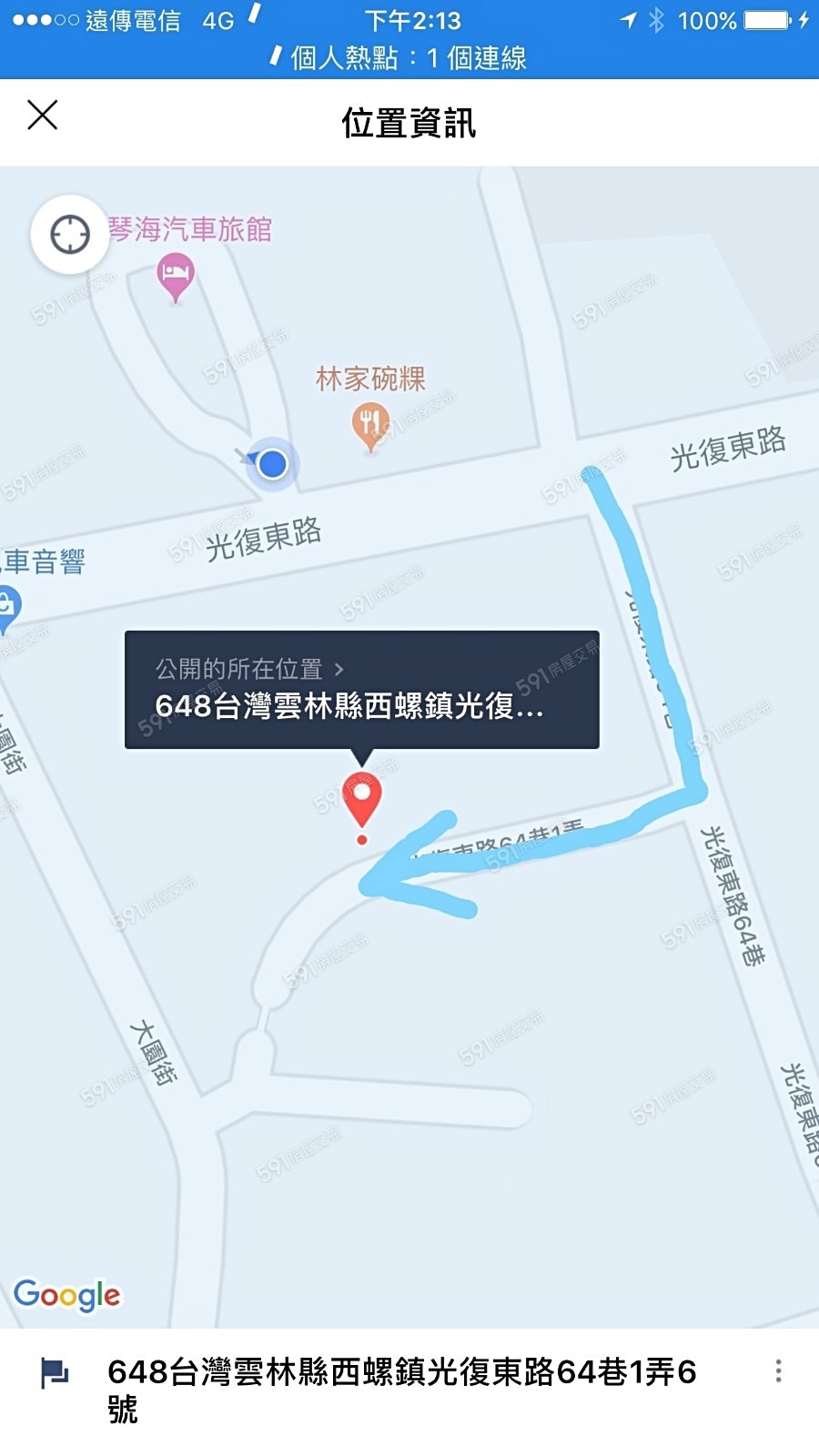Viewport: 819px width, 1456px height.
Task: Open the three-dot options menu
Action: 778,1370
